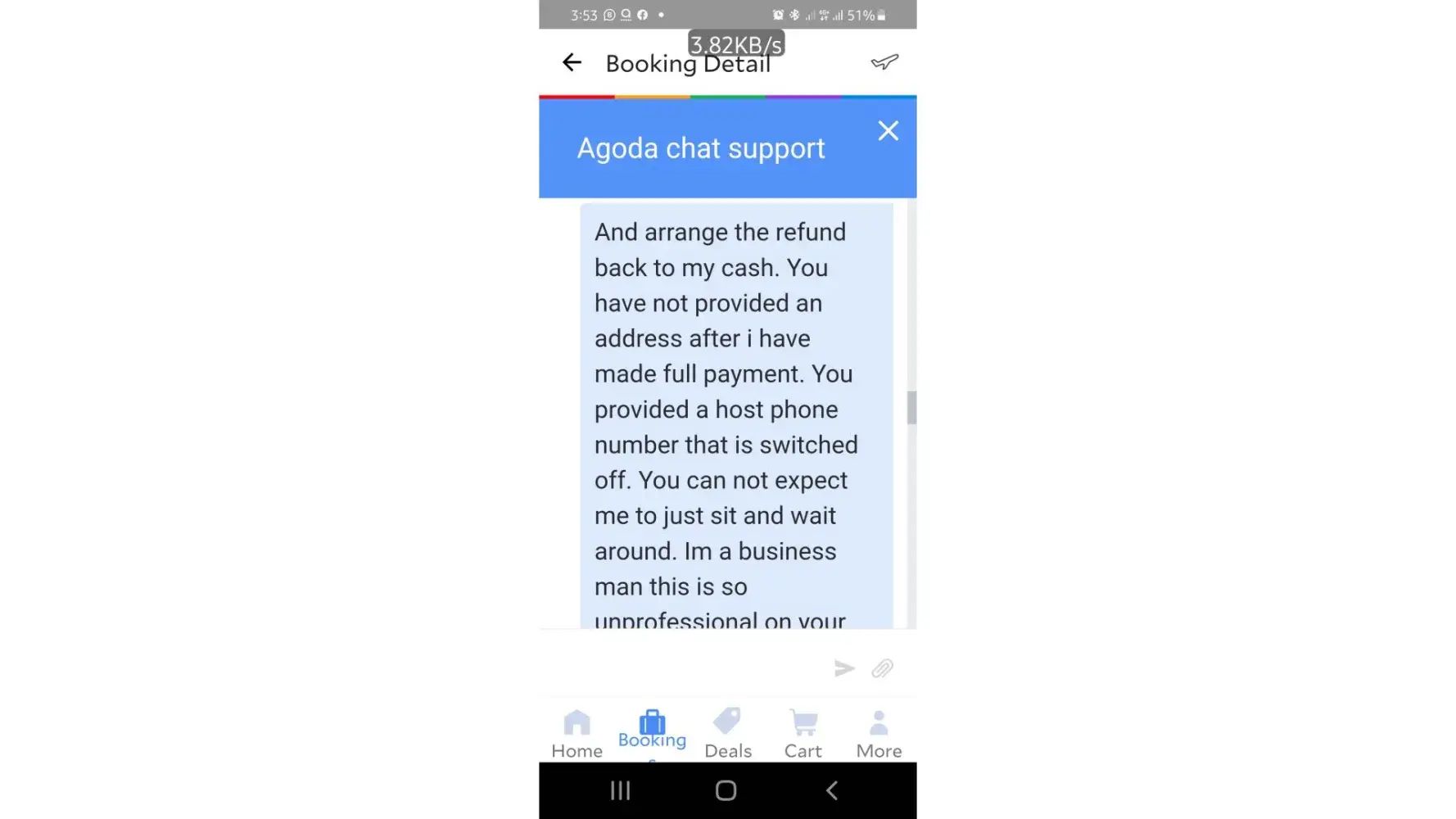Open recent apps from navigation bar
Viewport: 1456px width, 819px height.
pyautogui.click(x=621, y=790)
